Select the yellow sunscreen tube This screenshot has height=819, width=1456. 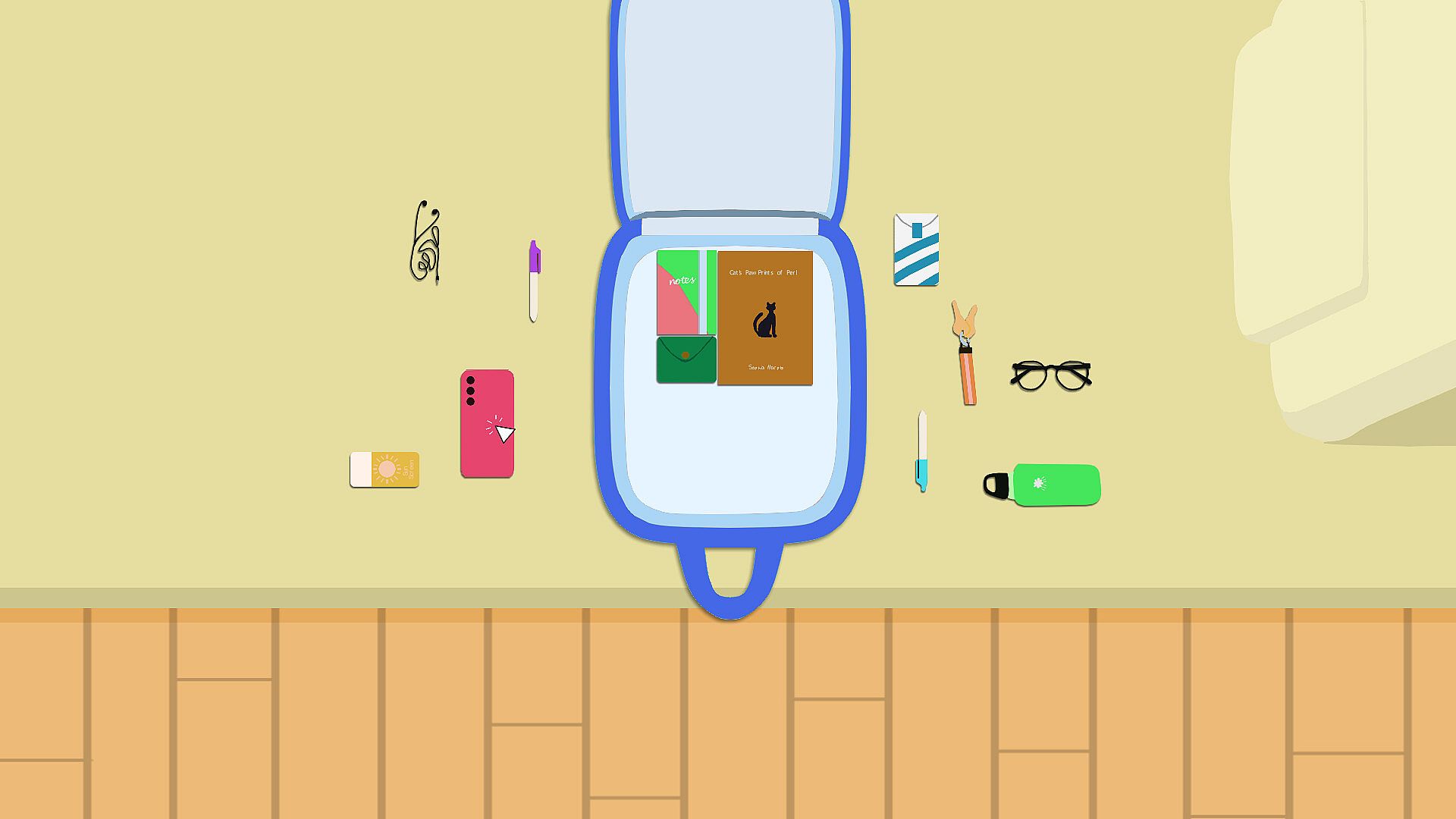pos(384,469)
